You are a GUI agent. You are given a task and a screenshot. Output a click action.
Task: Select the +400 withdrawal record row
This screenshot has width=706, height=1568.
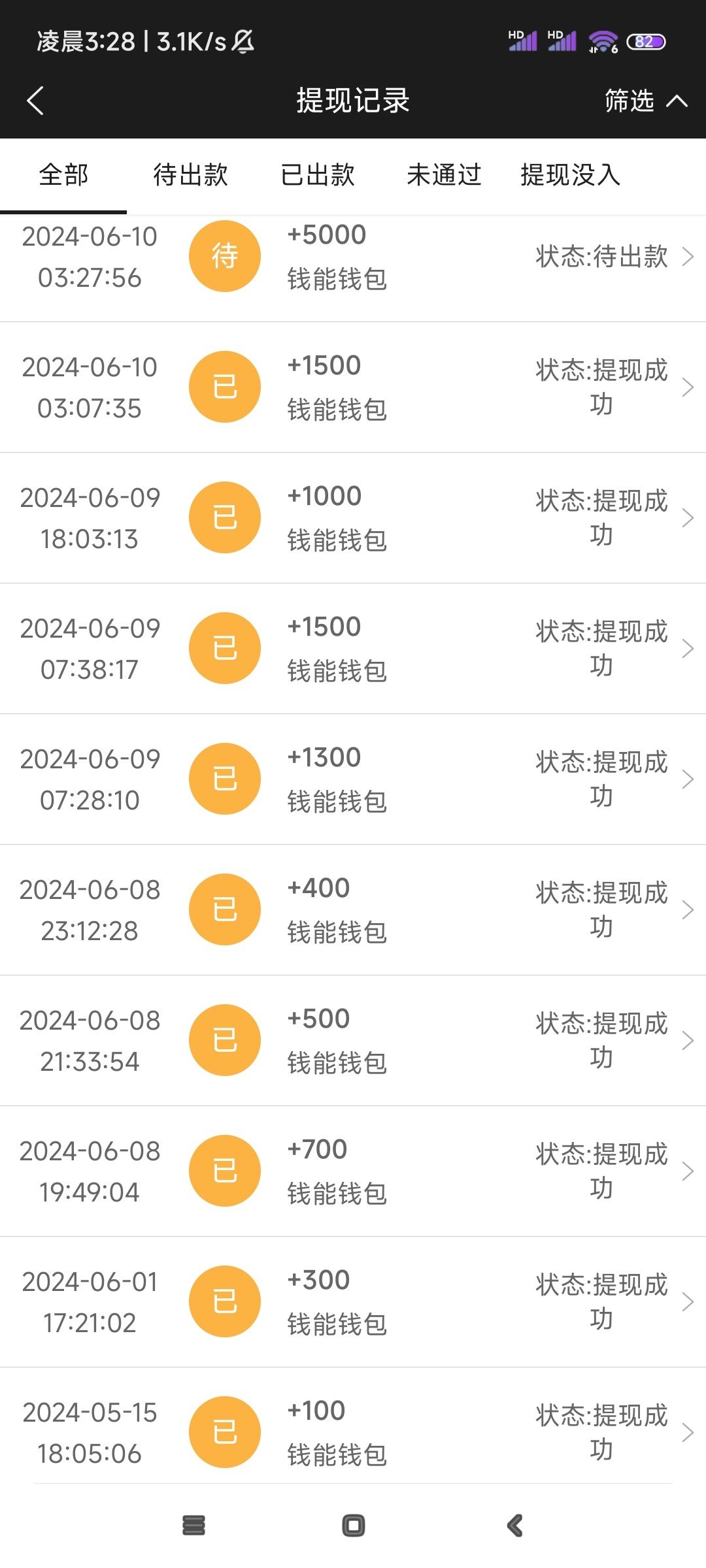353,909
